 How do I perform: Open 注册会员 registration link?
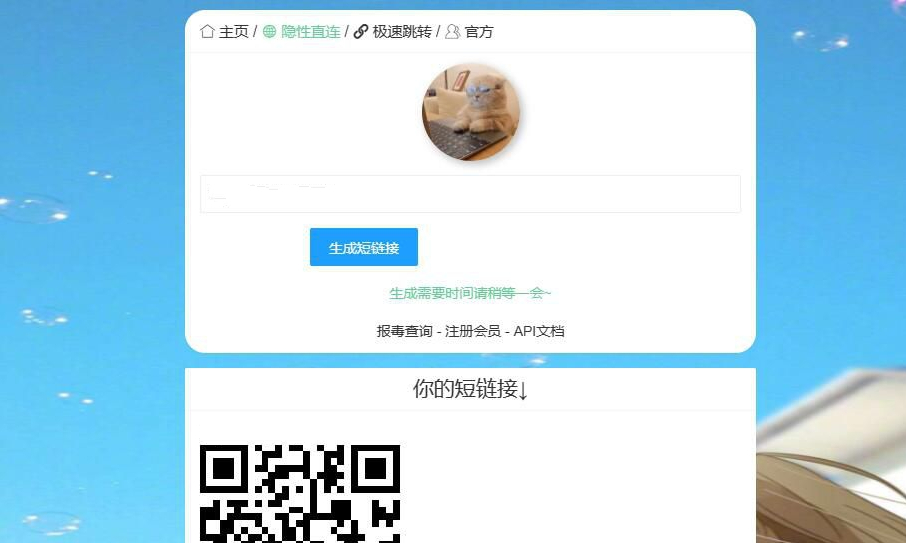pos(473,331)
